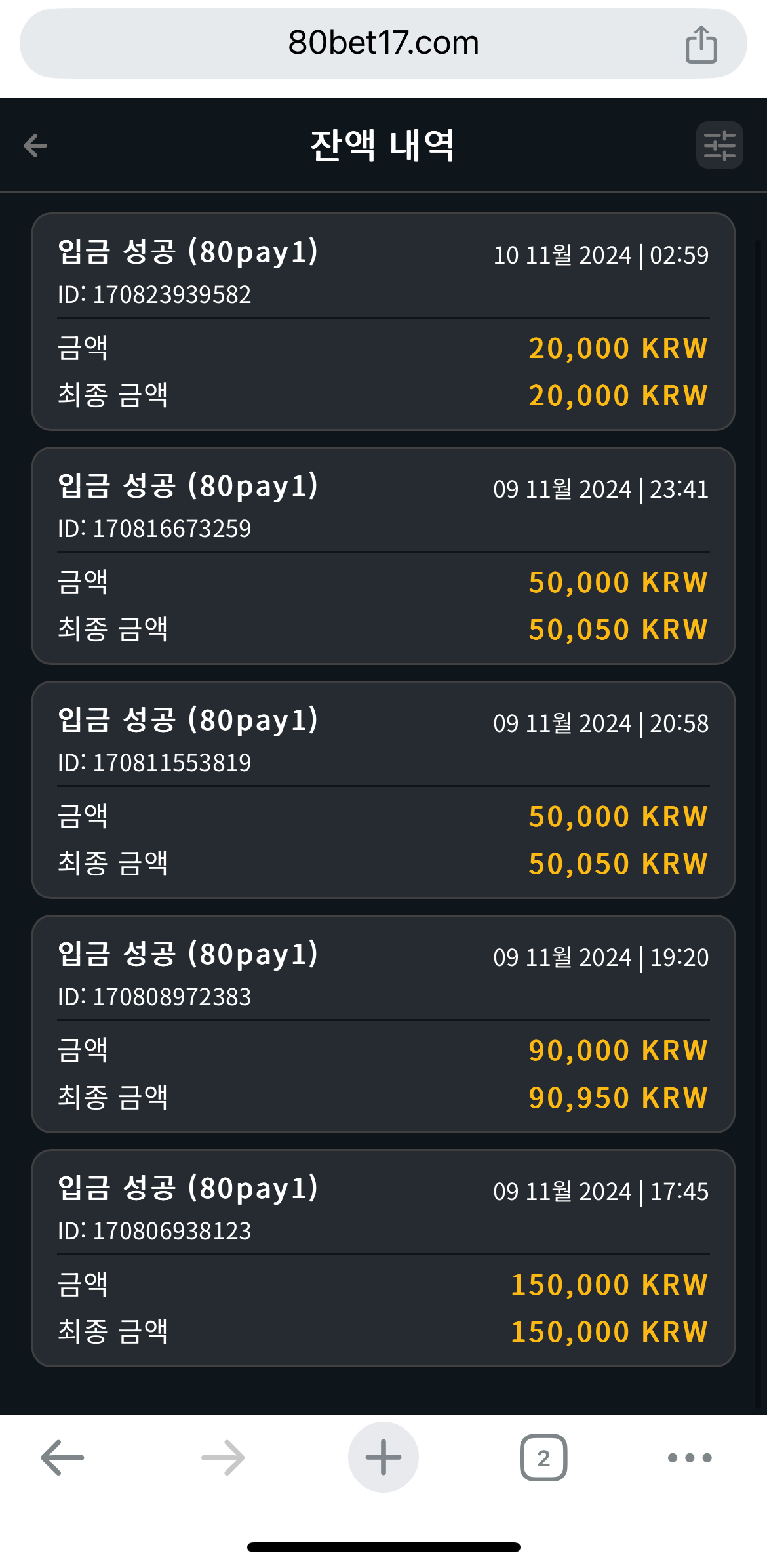Tap the 80bet17.com address bar
Viewport: 767px width, 1568px height.
(x=383, y=43)
